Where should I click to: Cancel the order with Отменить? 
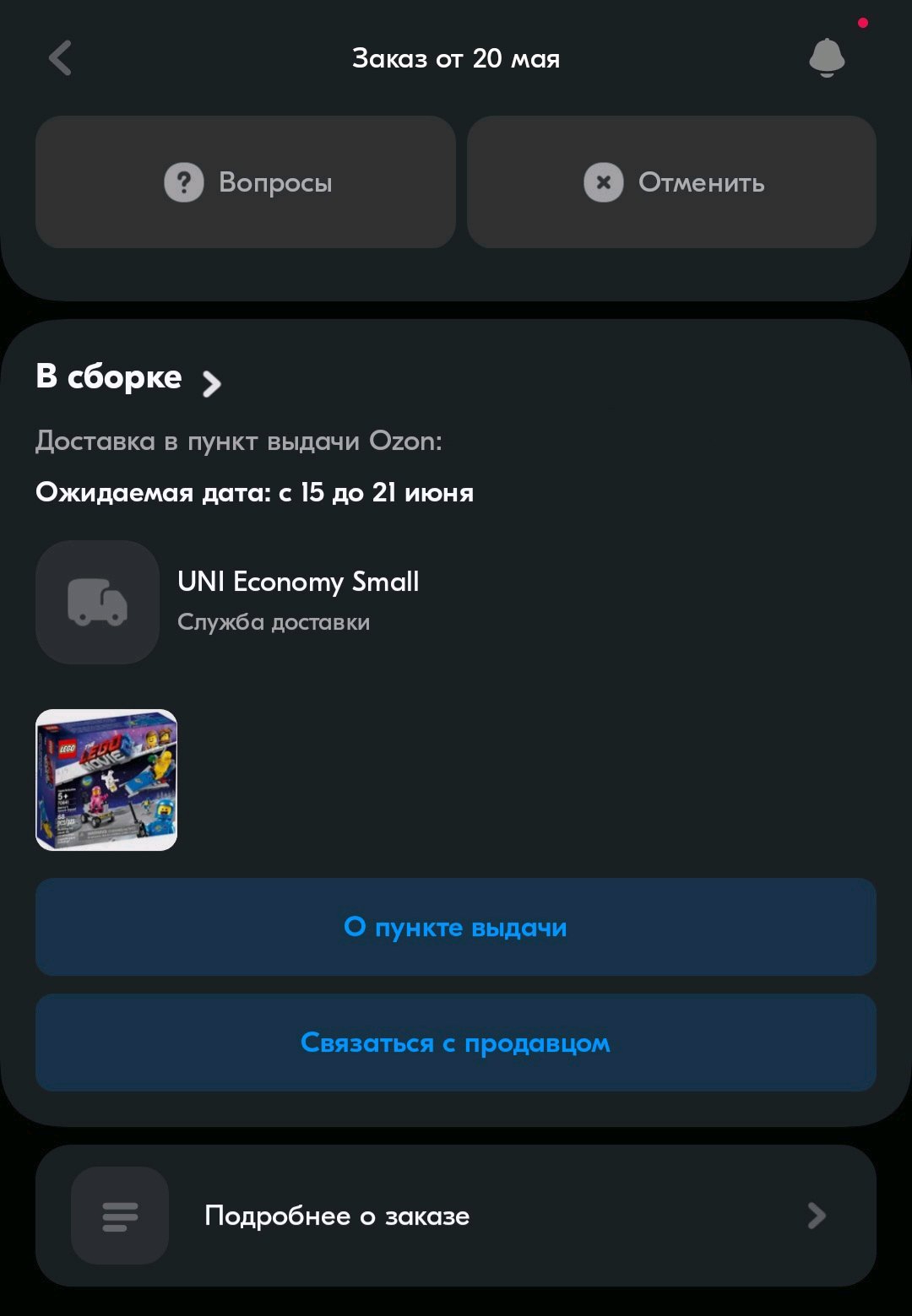click(671, 182)
